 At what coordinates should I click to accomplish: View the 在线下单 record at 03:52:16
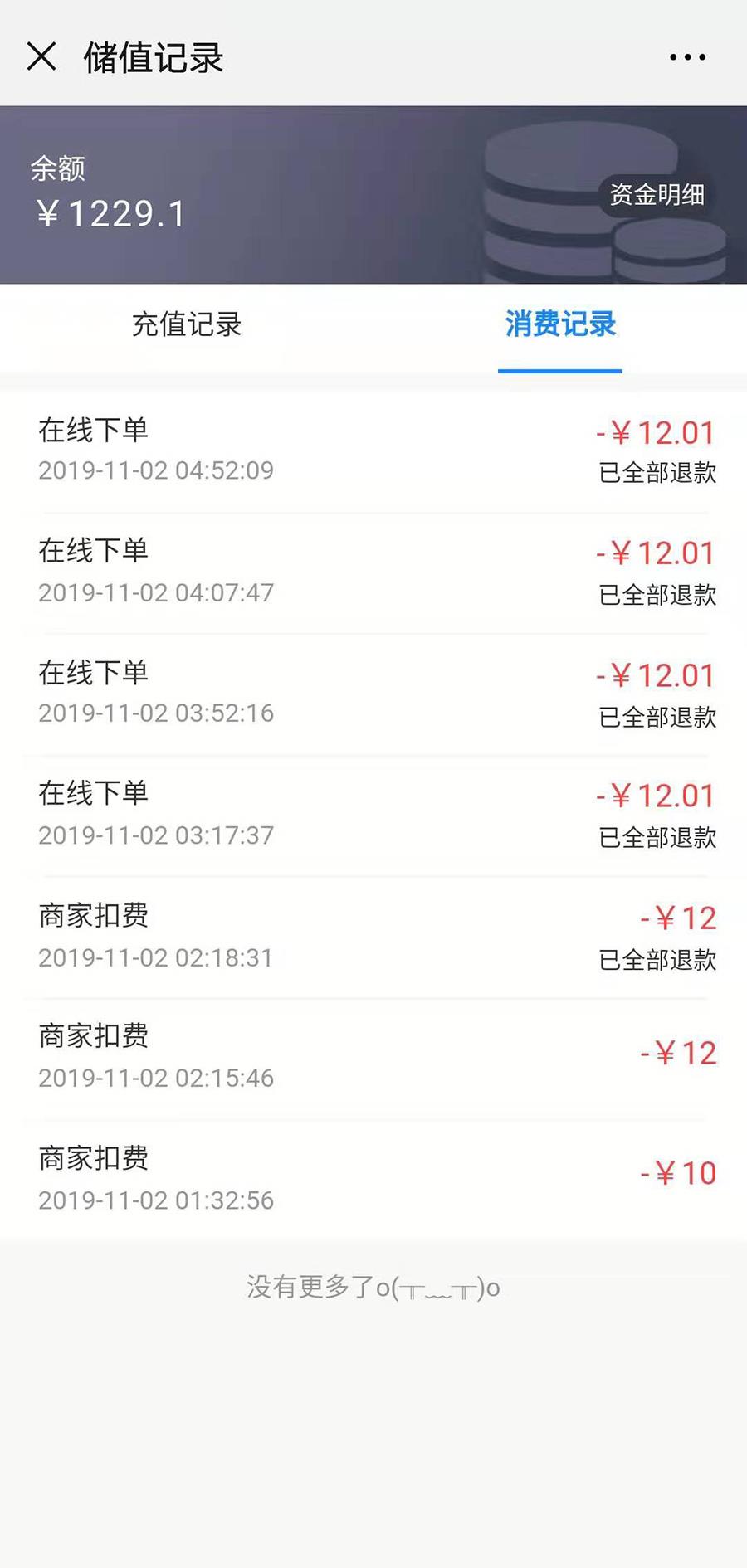[373, 695]
